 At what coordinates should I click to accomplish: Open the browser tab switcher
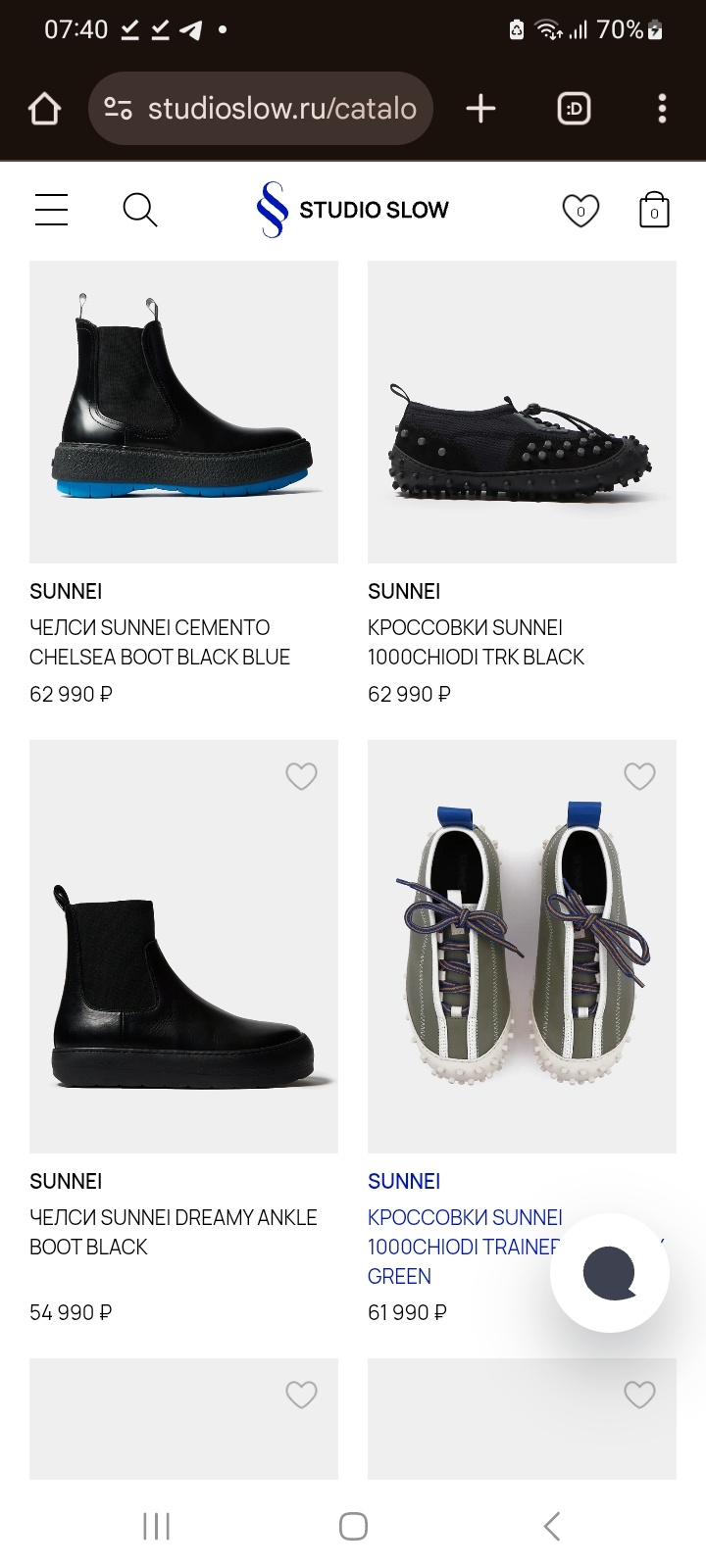tap(574, 109)
